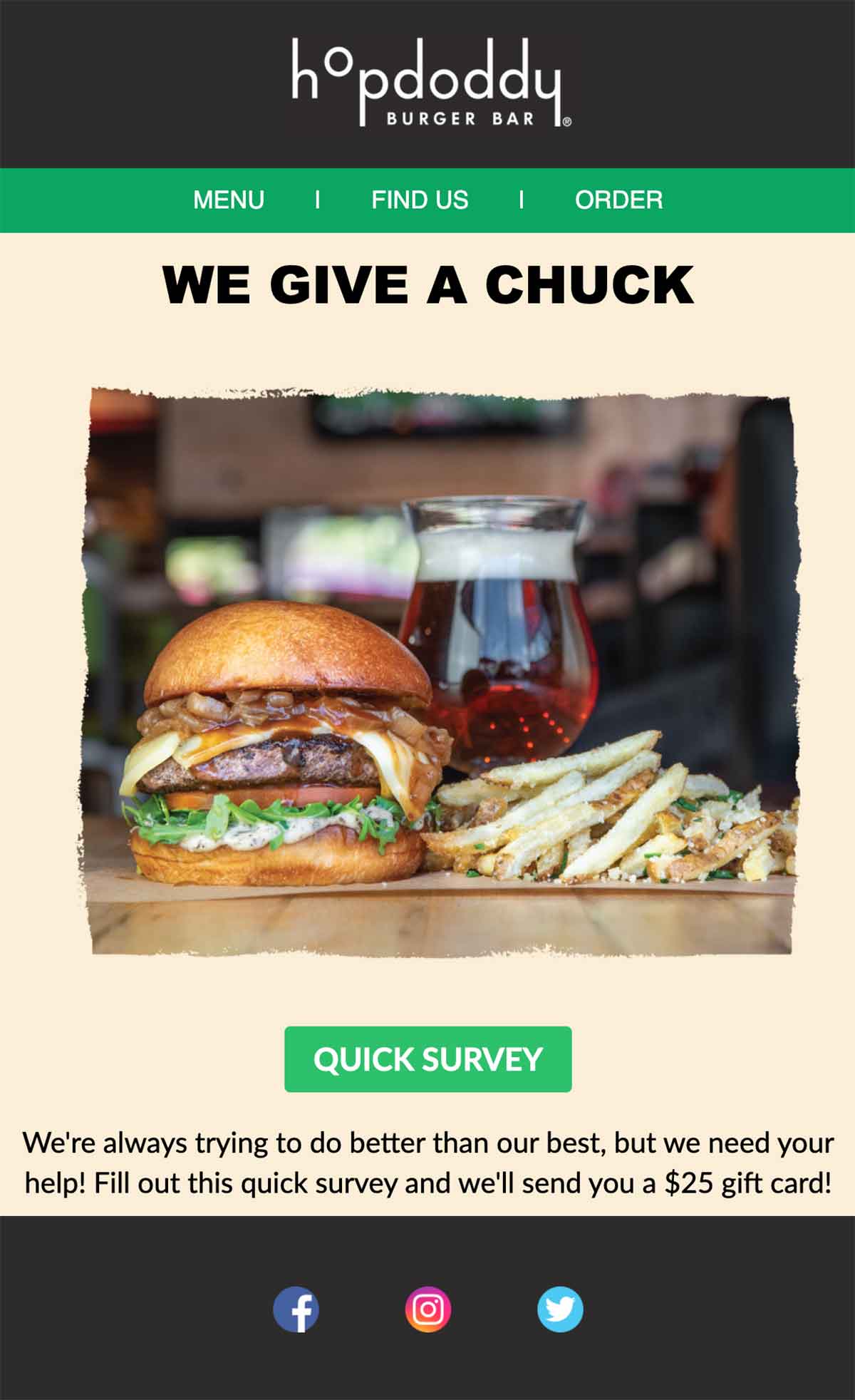Visit the Facebook page

tap(296, 1309)
